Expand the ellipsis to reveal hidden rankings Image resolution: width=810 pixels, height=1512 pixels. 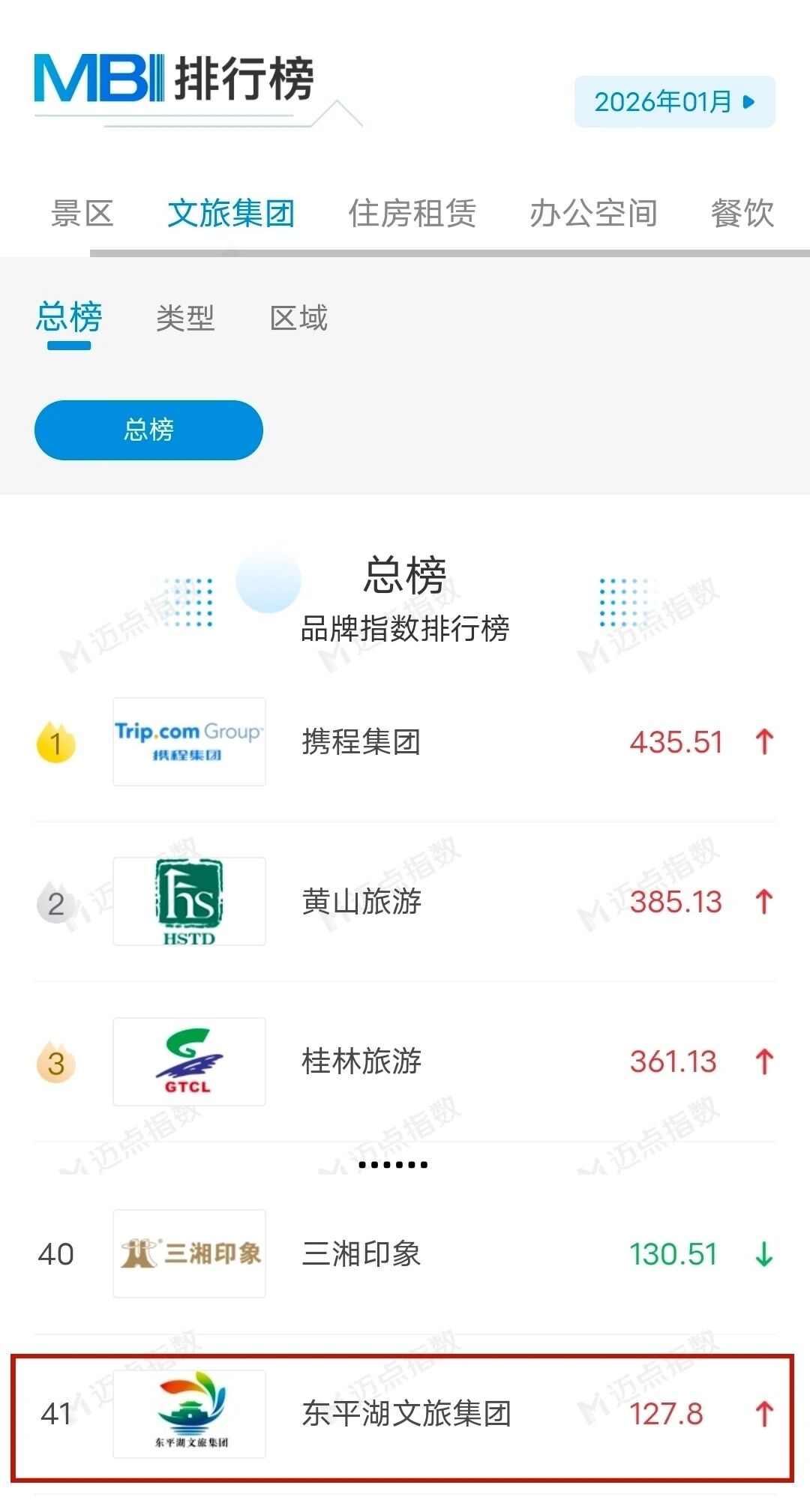[392, 1163]
